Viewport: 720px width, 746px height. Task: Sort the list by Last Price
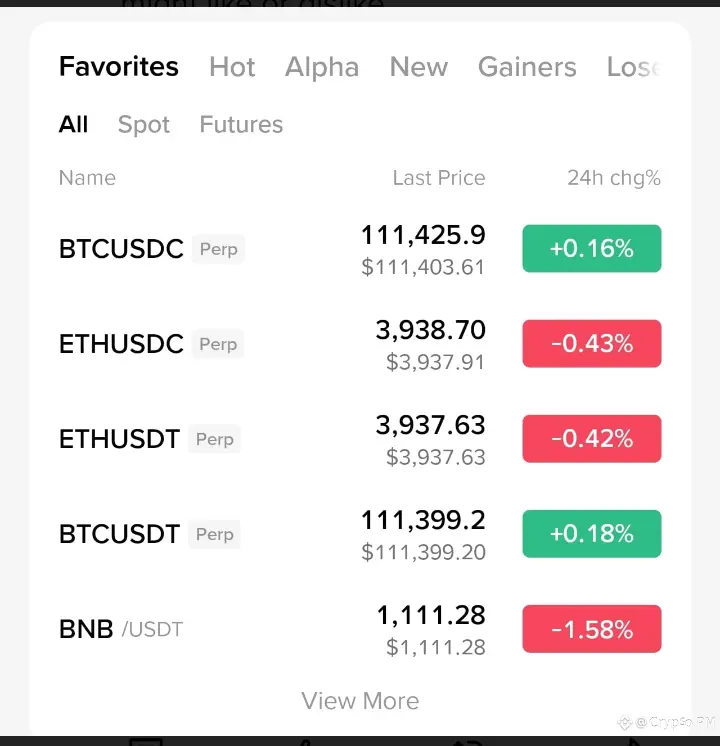(438, 178)
